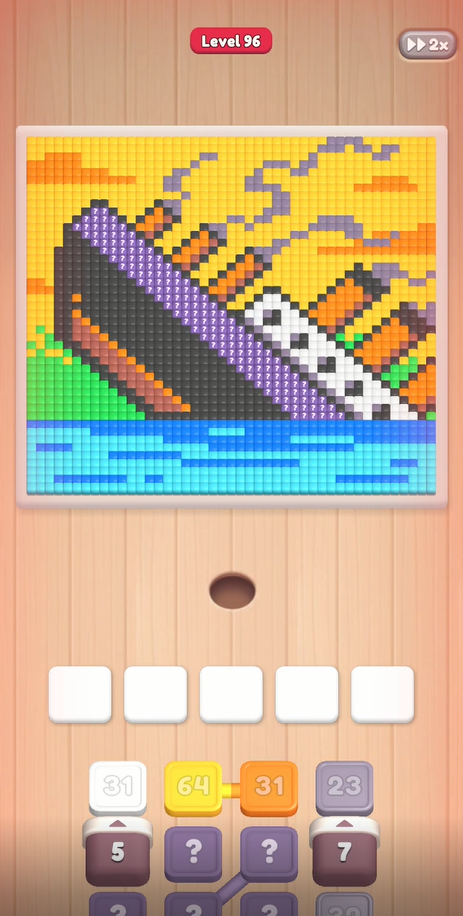The height and width of the screenshot is (916, 463).
Task: Toggle the 2x speed button
Action: coord(427,45)
